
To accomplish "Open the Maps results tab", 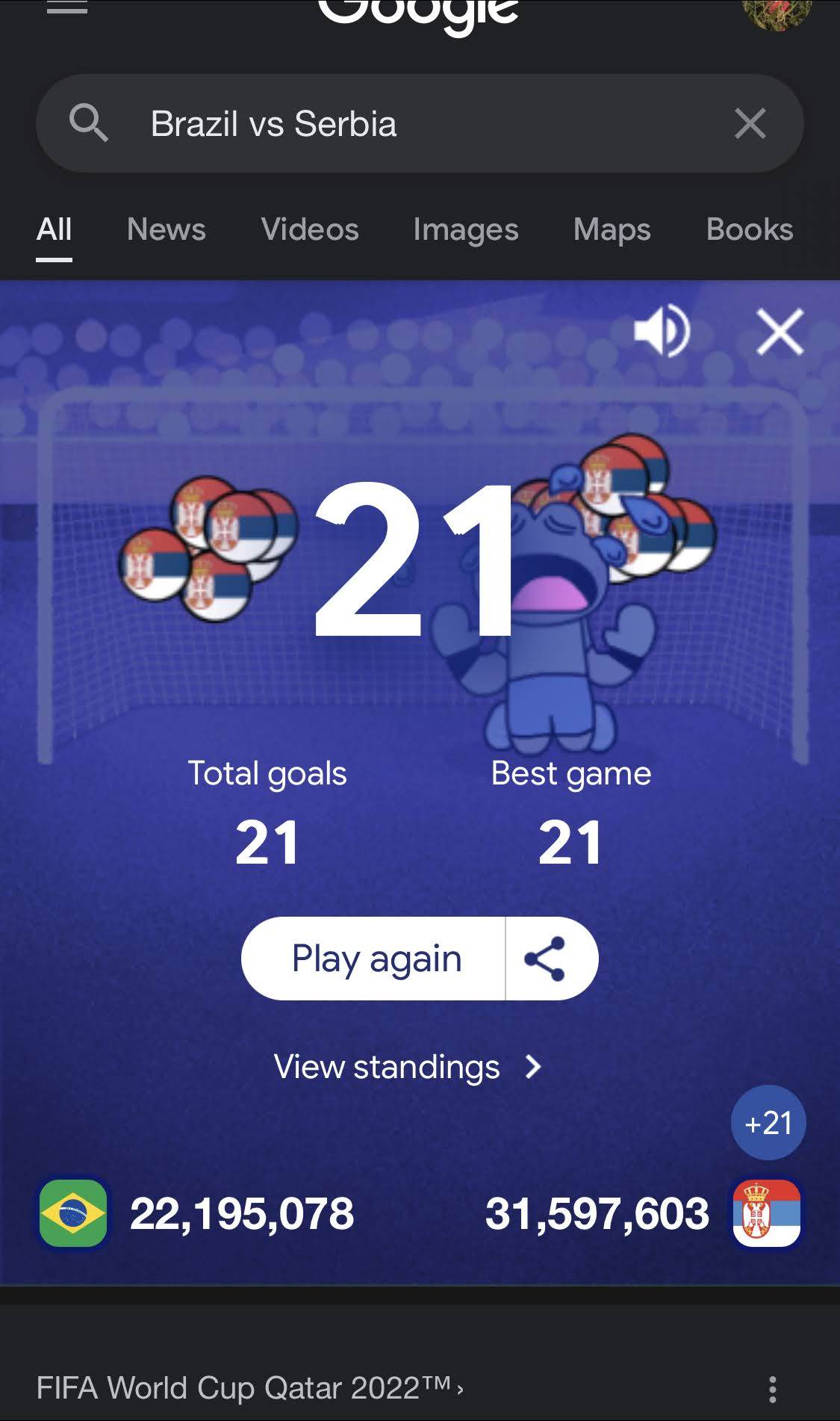I will (611, 230).
